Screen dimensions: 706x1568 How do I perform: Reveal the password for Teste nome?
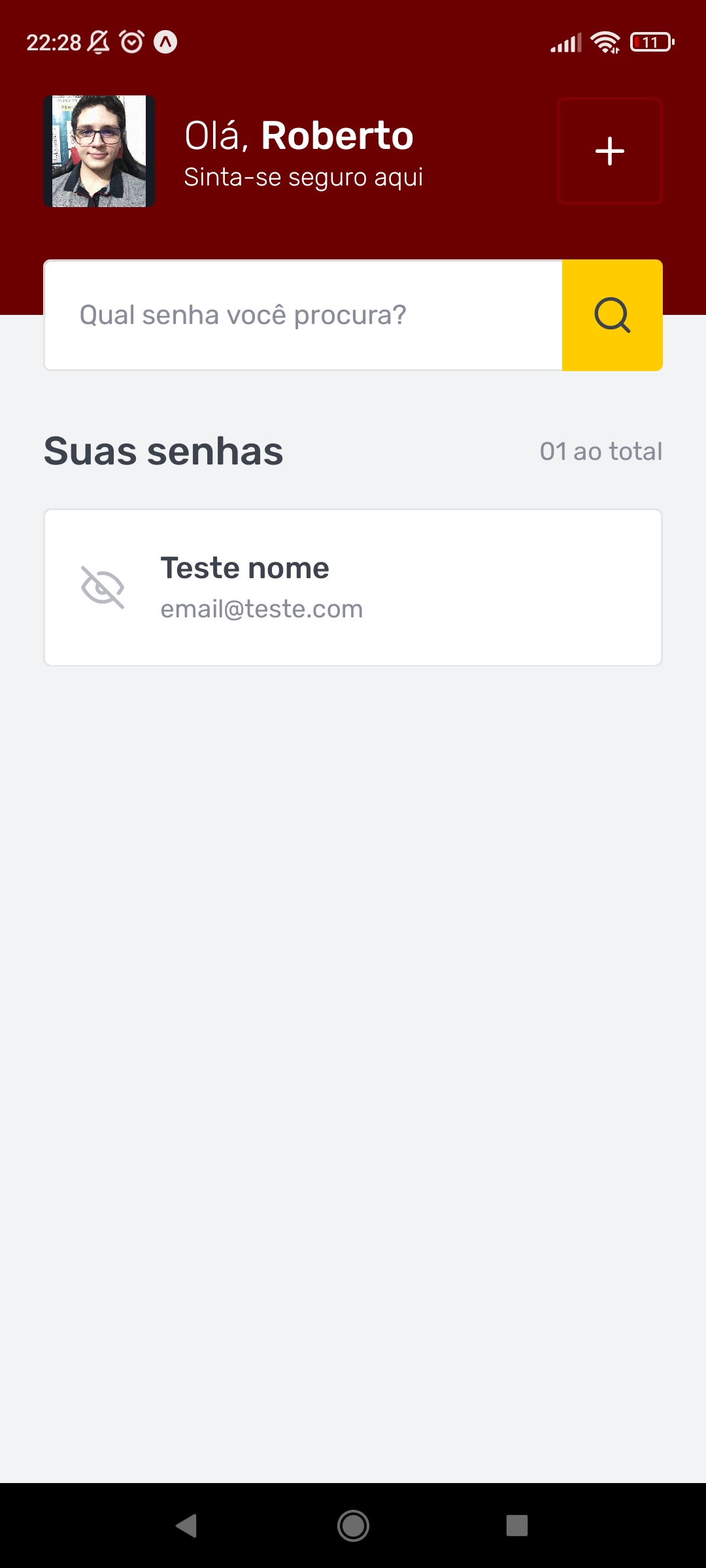click(103, 587)
